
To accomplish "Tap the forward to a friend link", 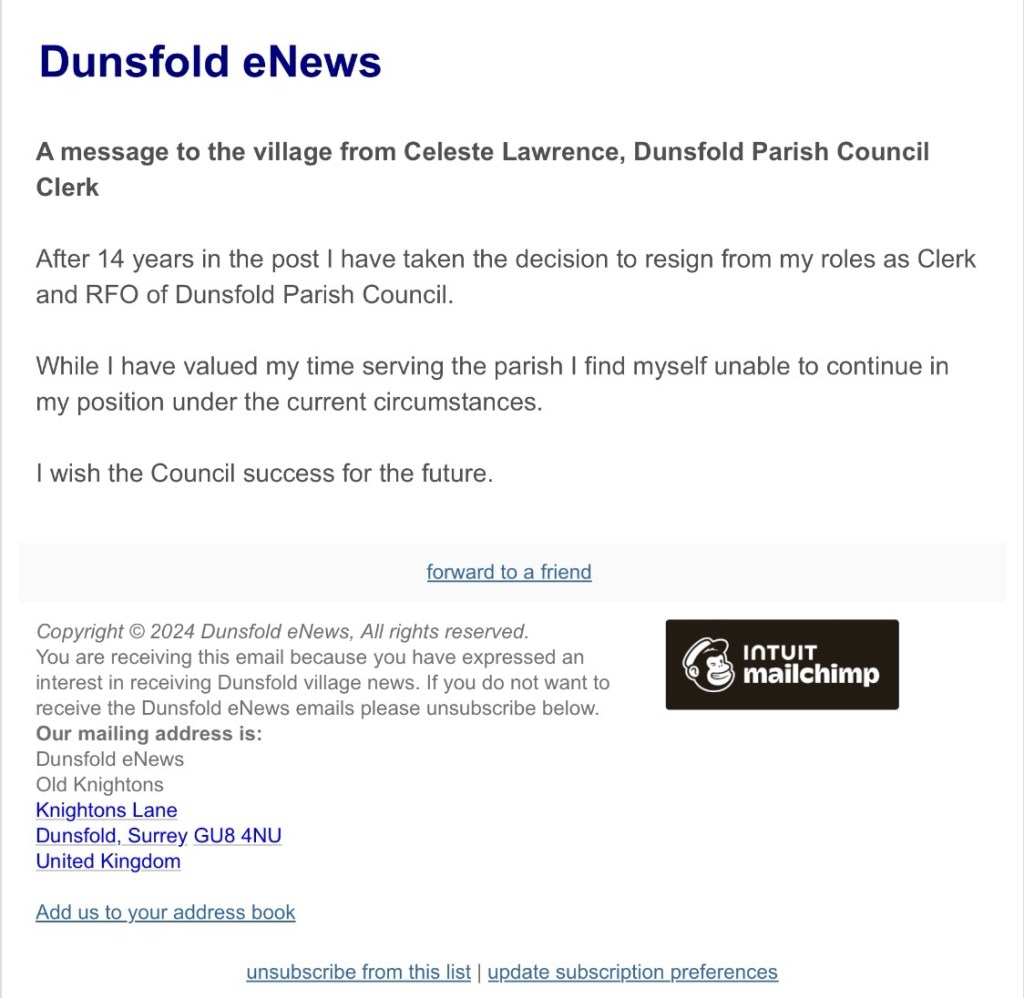I will [x=508, y=572].
